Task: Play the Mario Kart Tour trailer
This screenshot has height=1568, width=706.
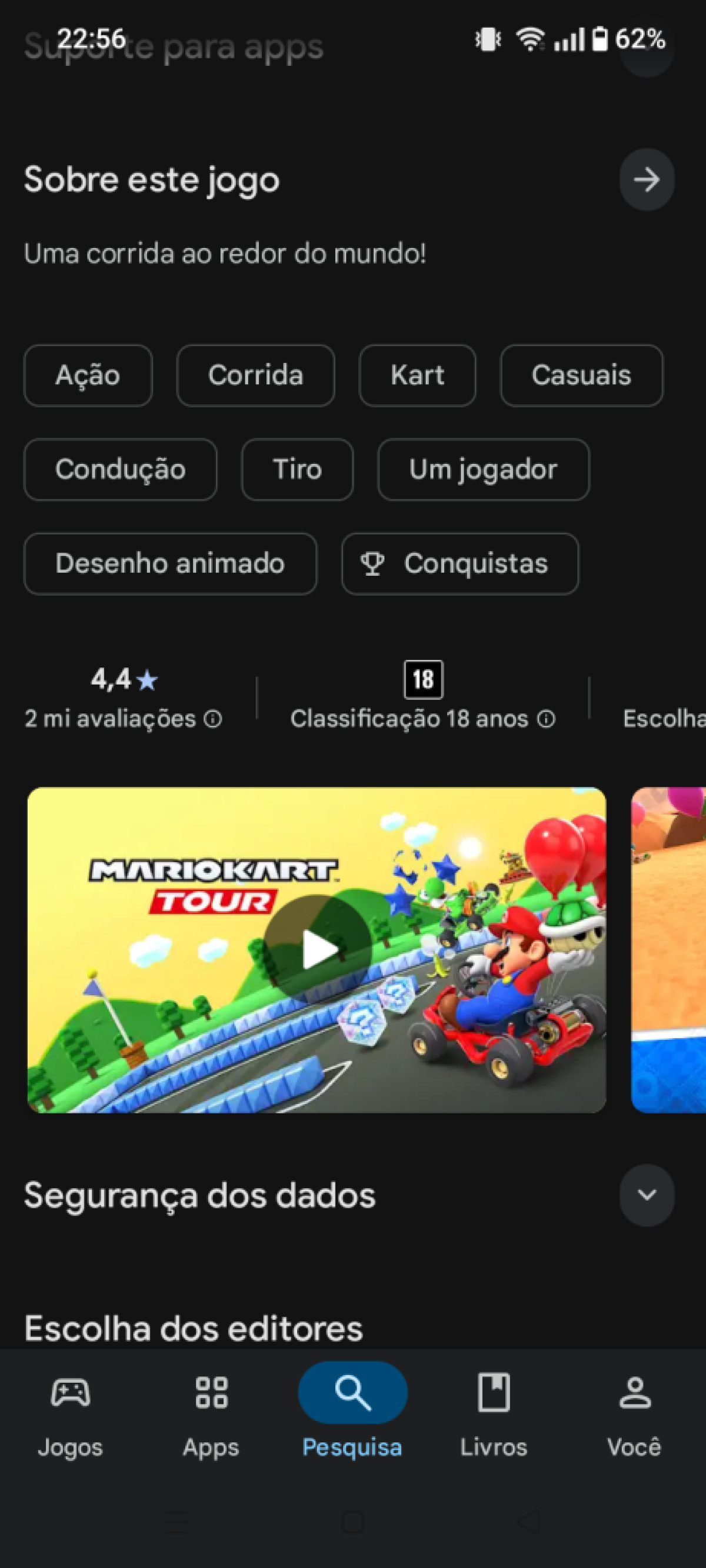Action: tap(317, 950)
